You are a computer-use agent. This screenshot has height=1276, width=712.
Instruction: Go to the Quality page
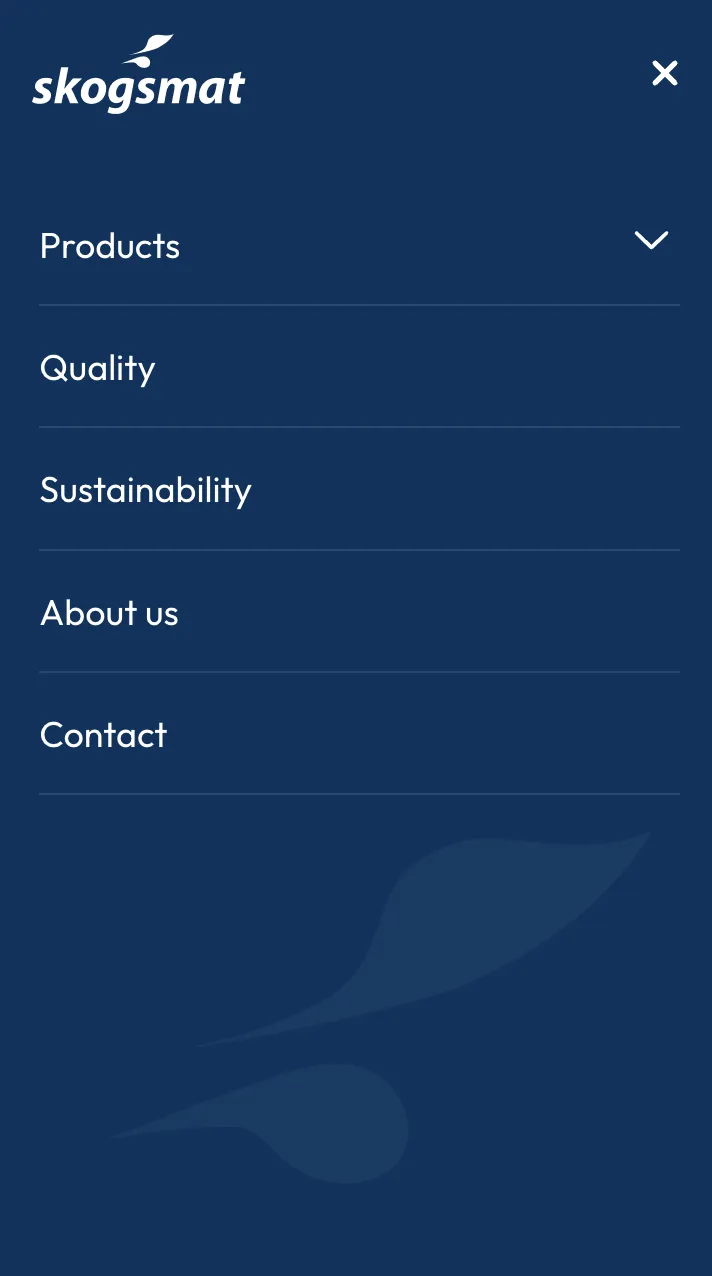pyautogui.click(x=98, y=369)
